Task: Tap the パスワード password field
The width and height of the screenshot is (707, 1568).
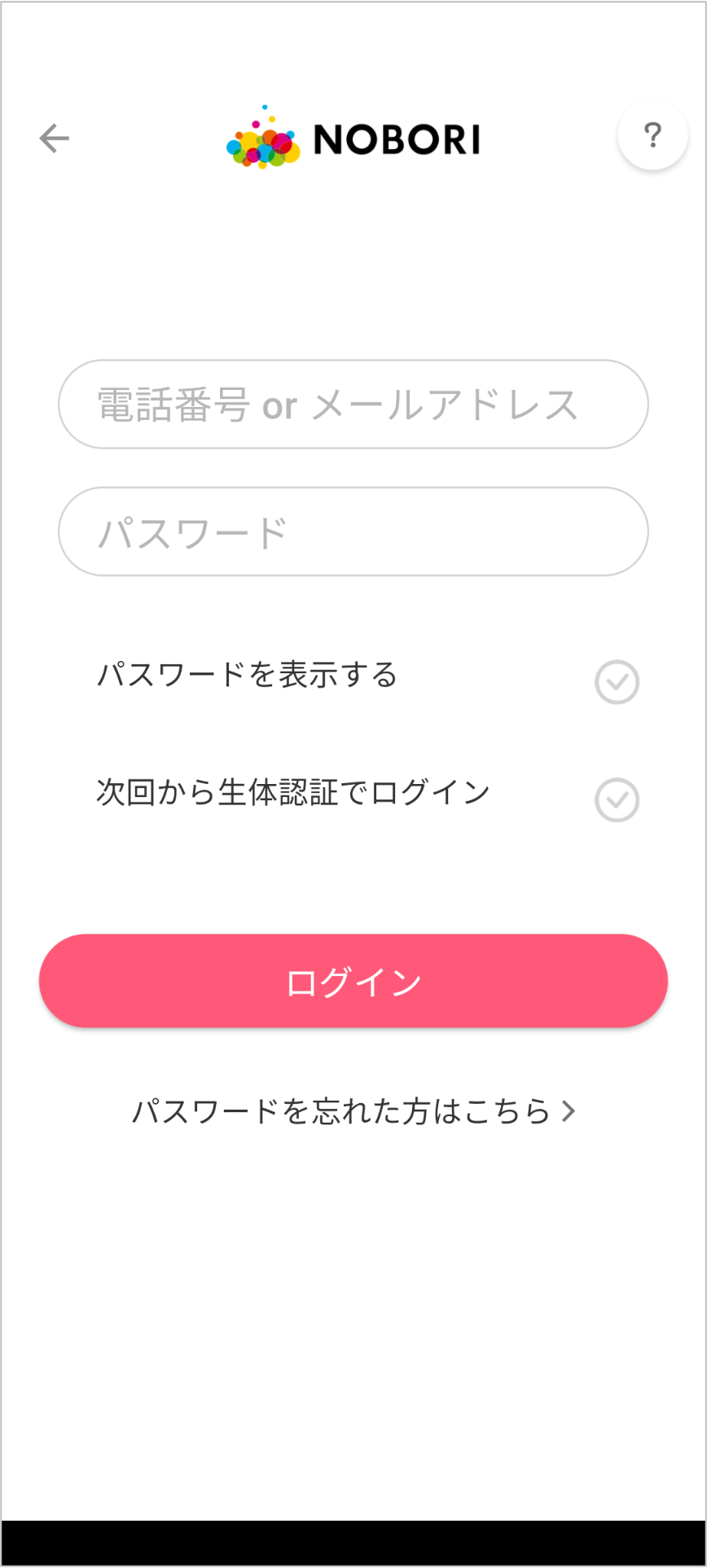Action: coord(353,532)
